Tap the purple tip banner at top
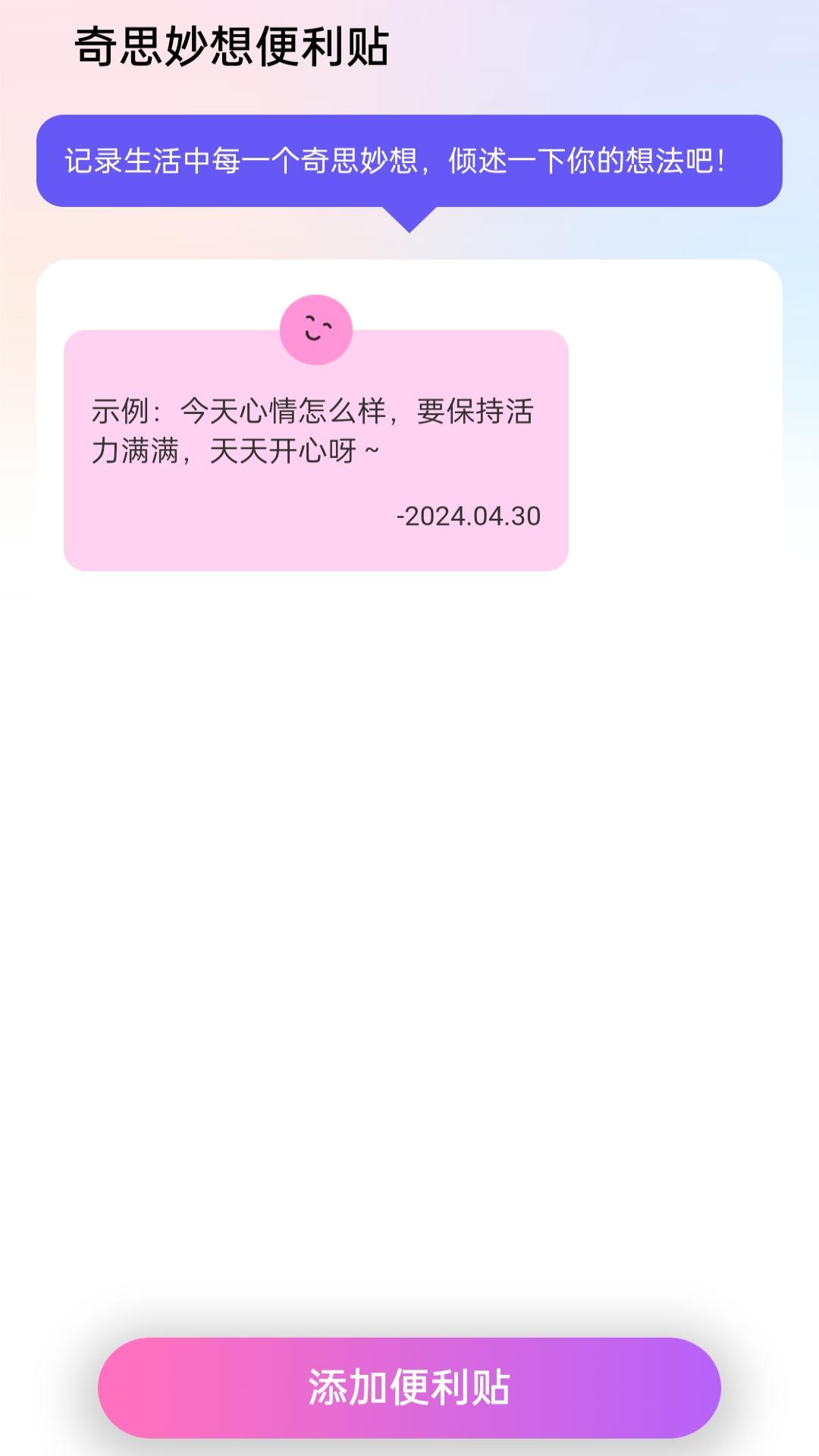 [x=409, y=161]
